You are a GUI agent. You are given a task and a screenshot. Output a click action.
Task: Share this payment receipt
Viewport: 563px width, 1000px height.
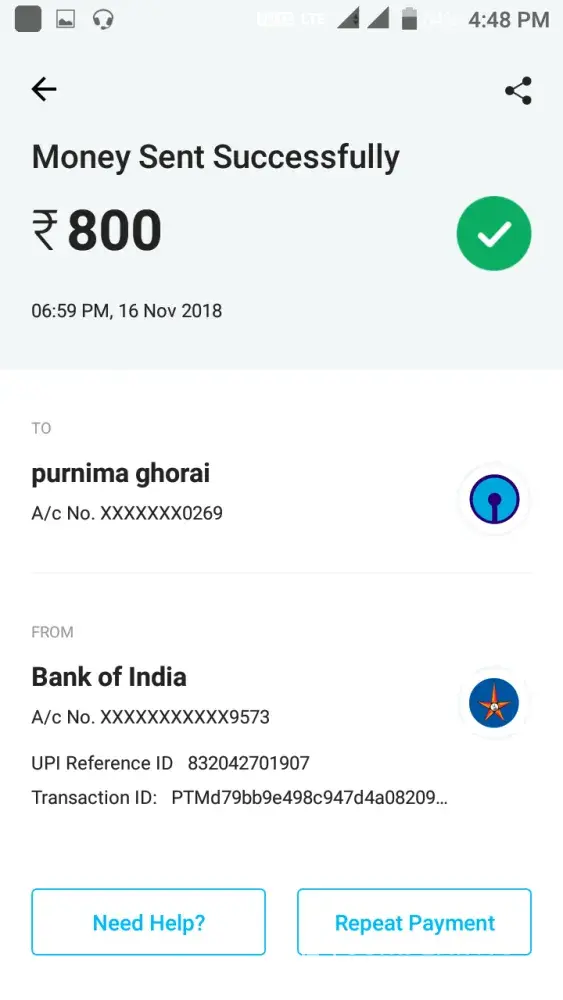[x=518, y=91]
